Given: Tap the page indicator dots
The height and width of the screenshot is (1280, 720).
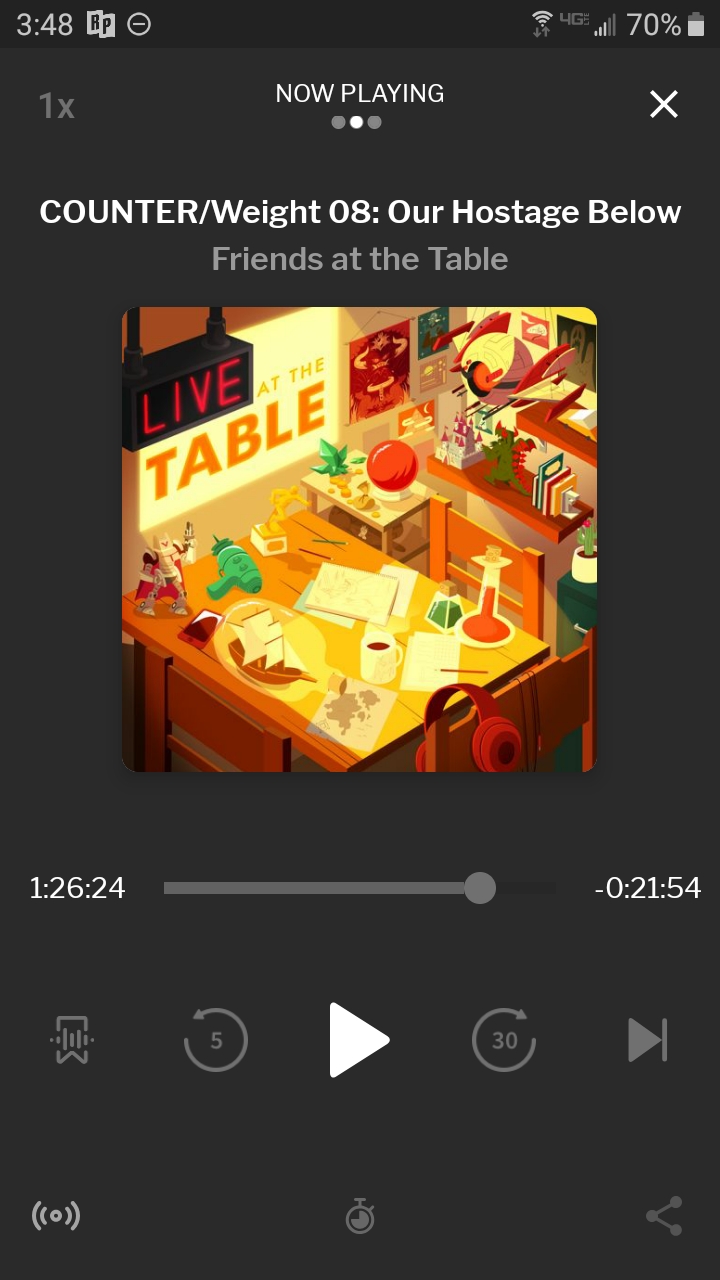Looking at the screenshot, I should tap(357, 123).
